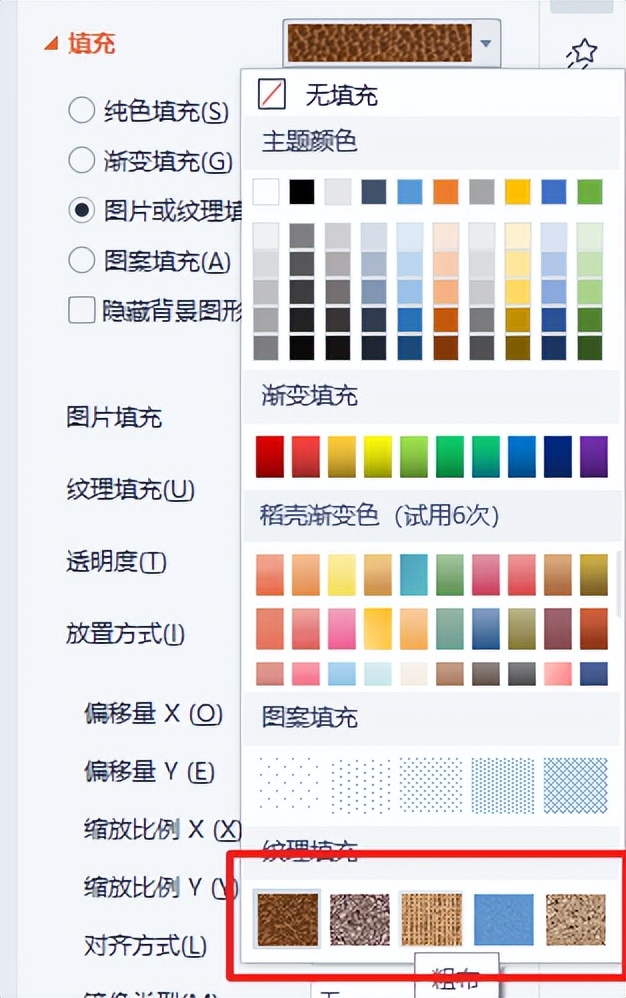This screenshot has width=626, height=998.
Task: Select the 图片或纹理填充 radio button
Action: [x=81, y=210]
